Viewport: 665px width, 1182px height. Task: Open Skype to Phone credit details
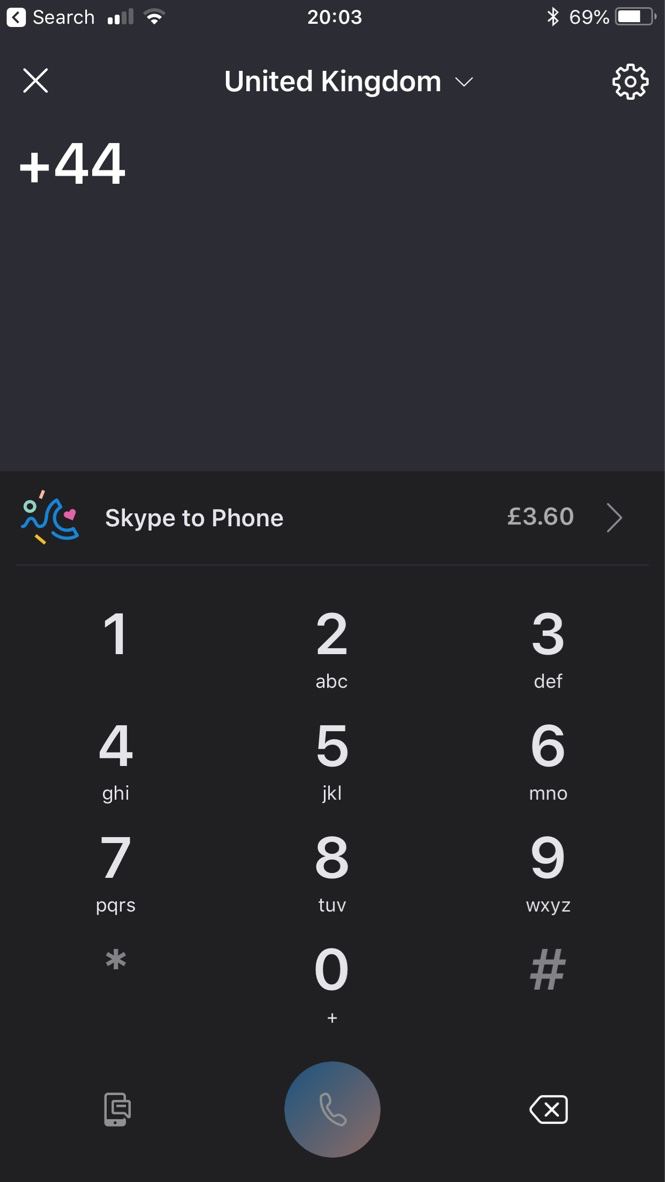point(332,518)
